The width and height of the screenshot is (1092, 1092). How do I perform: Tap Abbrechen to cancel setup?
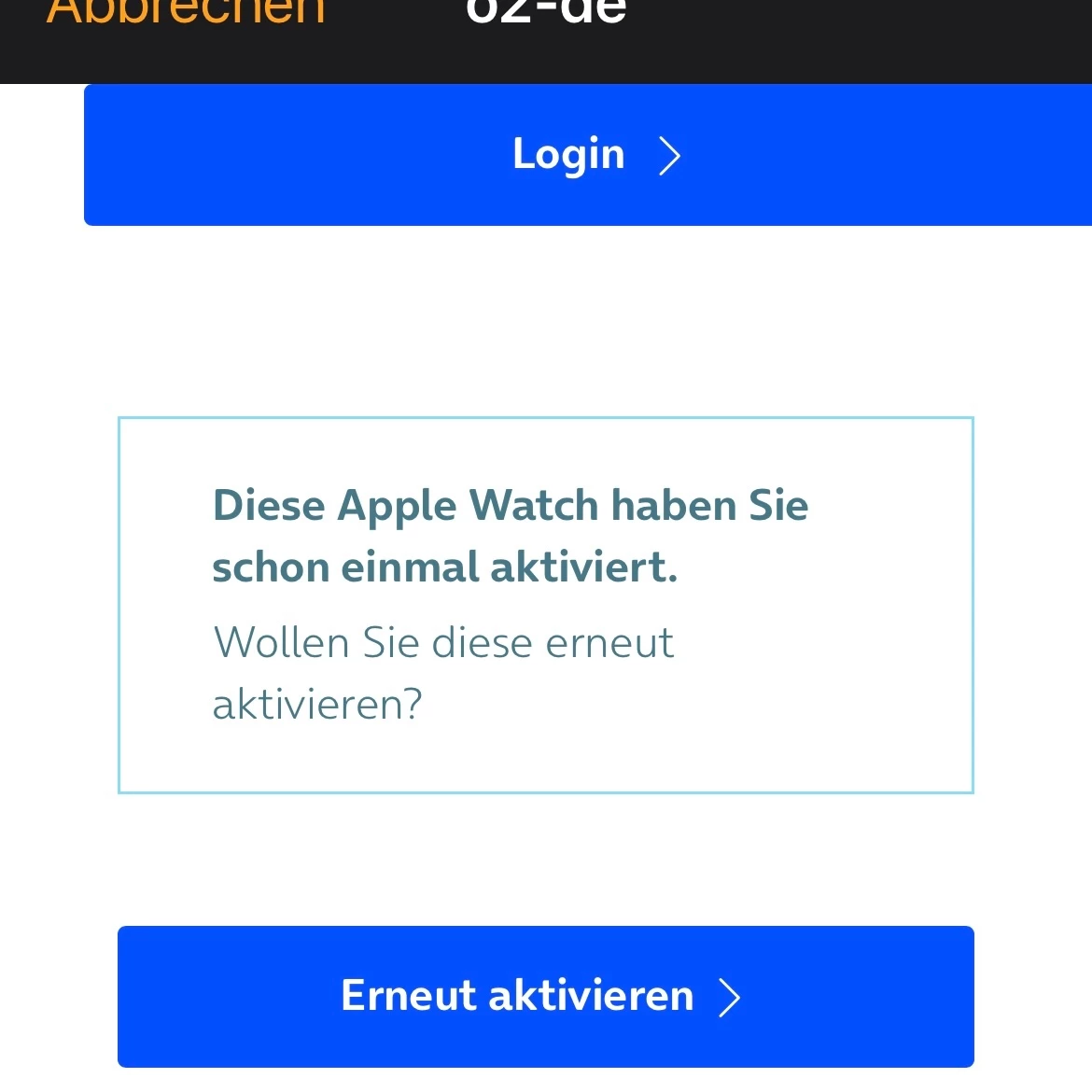(x=187, y=13)
